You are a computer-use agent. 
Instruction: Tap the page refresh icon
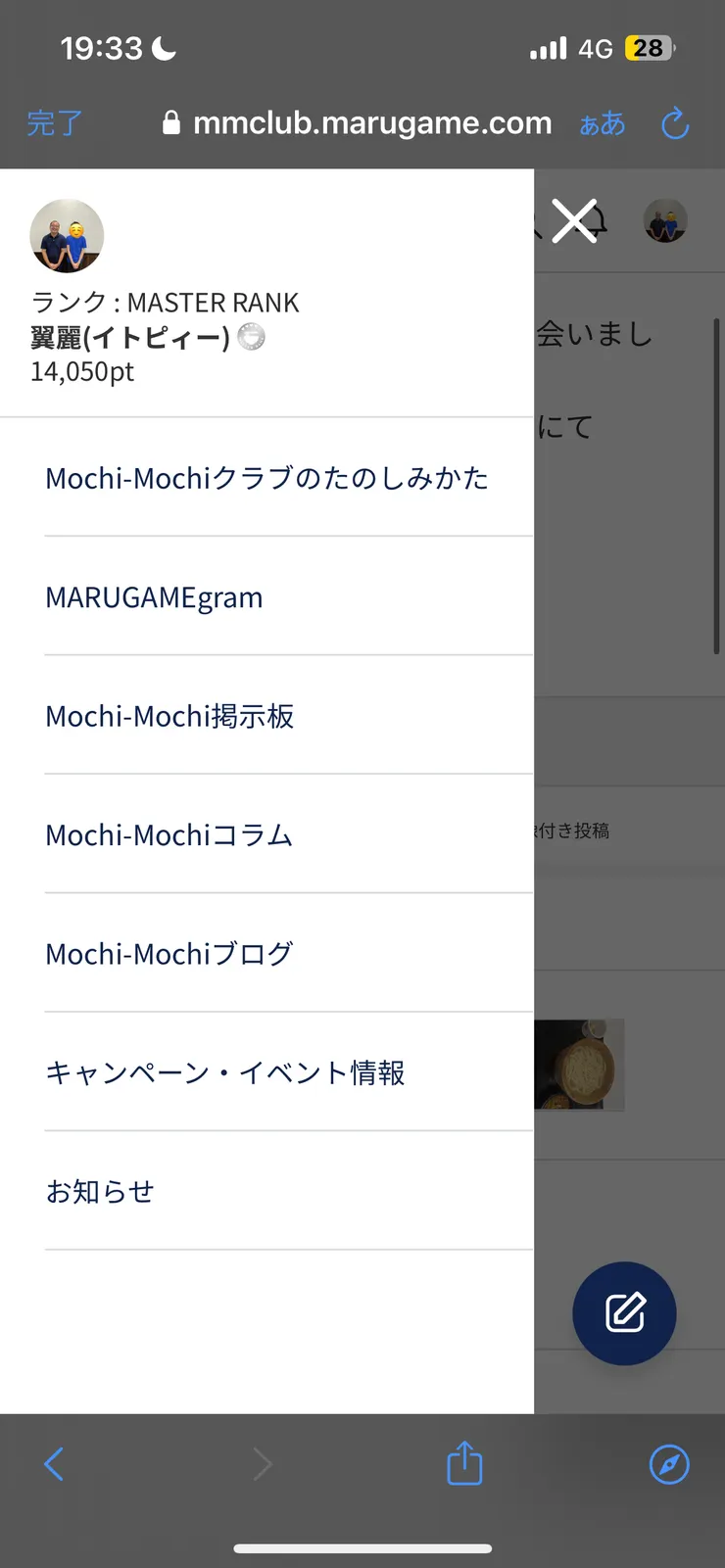(x=674, y=123)
